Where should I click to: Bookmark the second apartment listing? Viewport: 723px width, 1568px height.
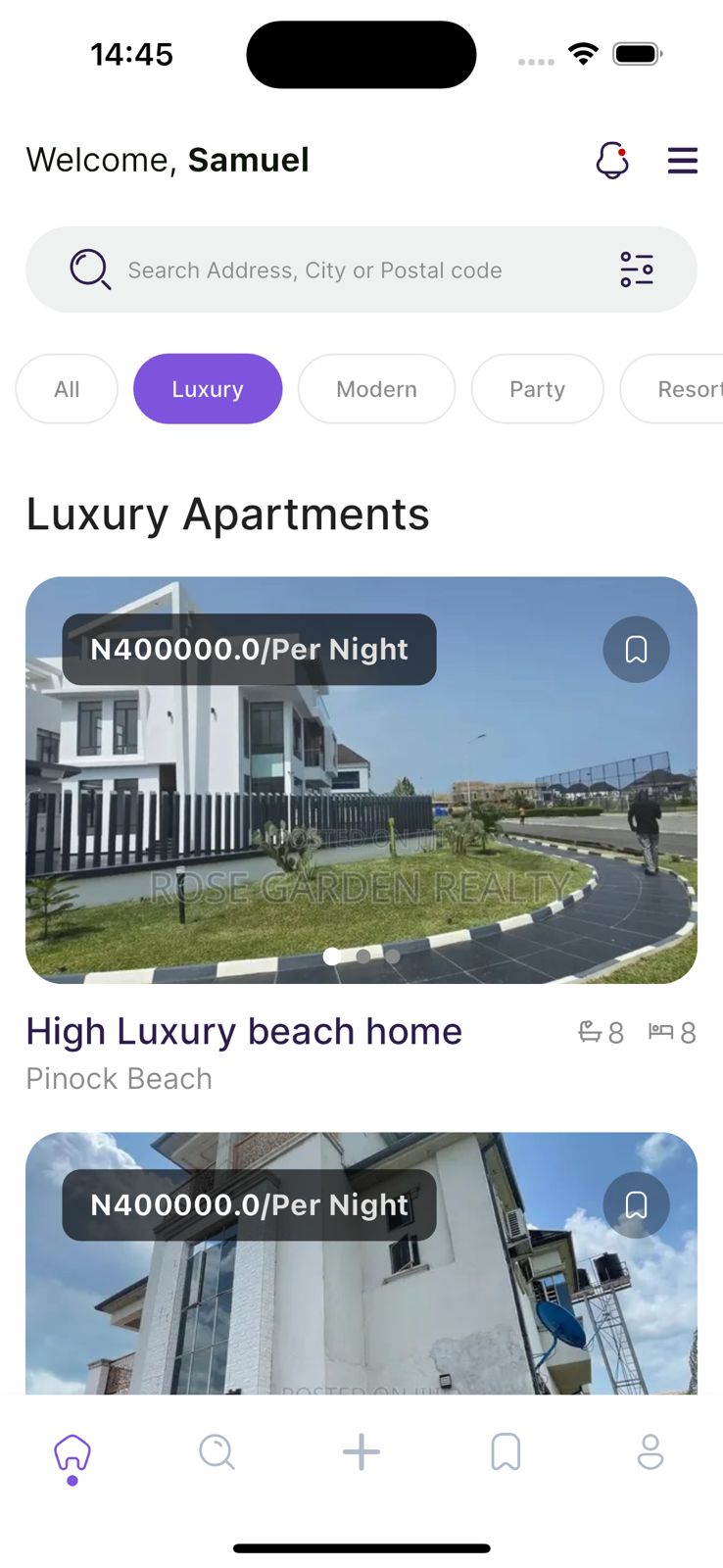pos(636,1204)
